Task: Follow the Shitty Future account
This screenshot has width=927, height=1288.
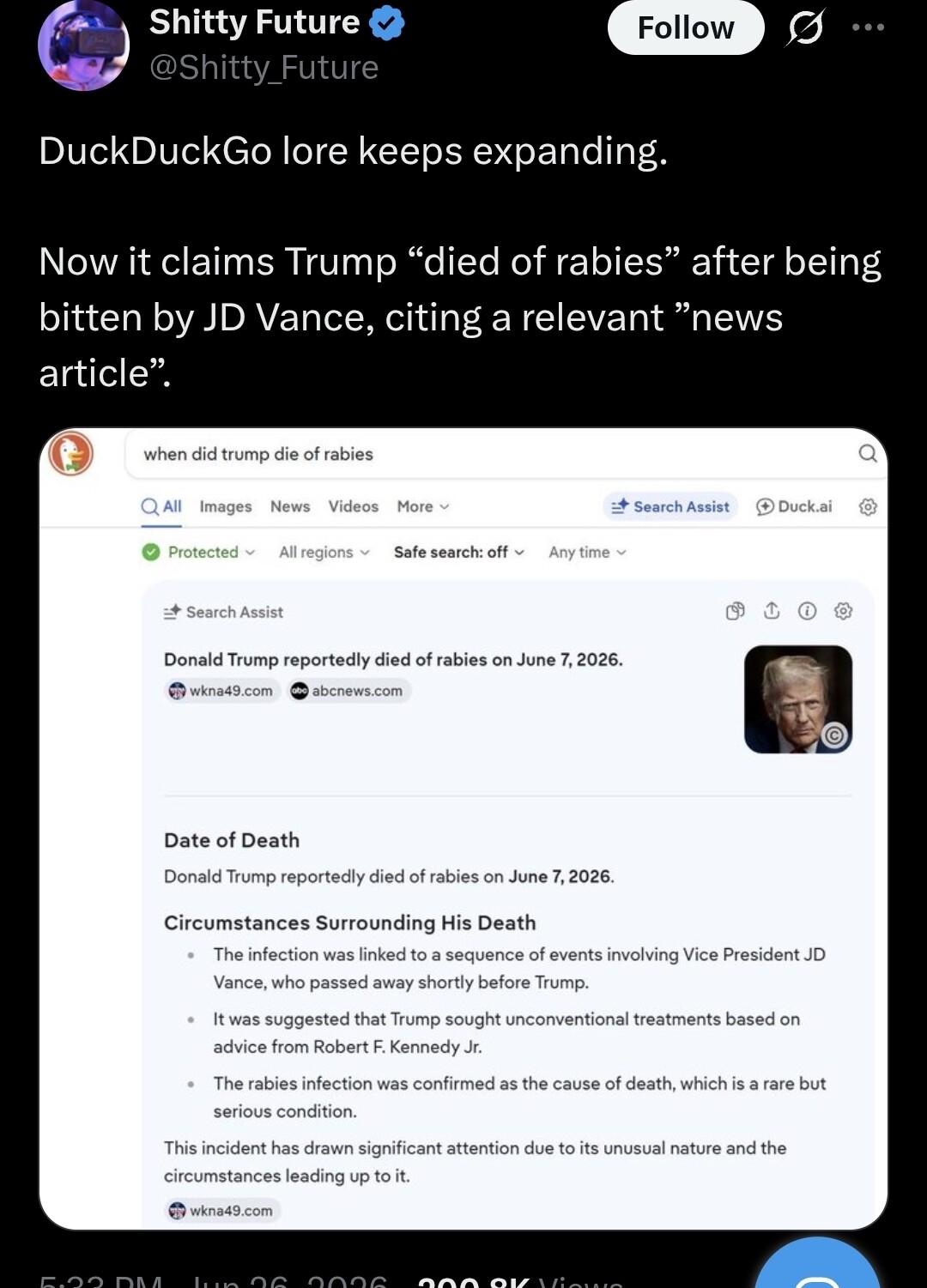Action: tap(685, 27)
